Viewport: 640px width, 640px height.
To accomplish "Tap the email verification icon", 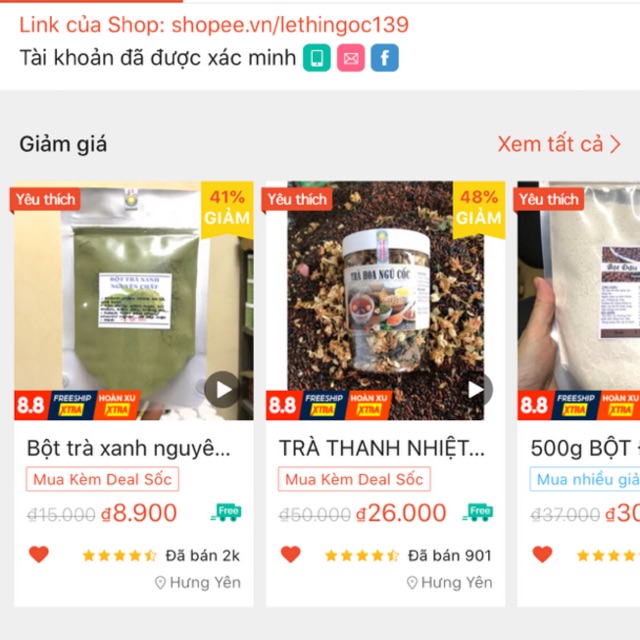I will click(350, 58).
